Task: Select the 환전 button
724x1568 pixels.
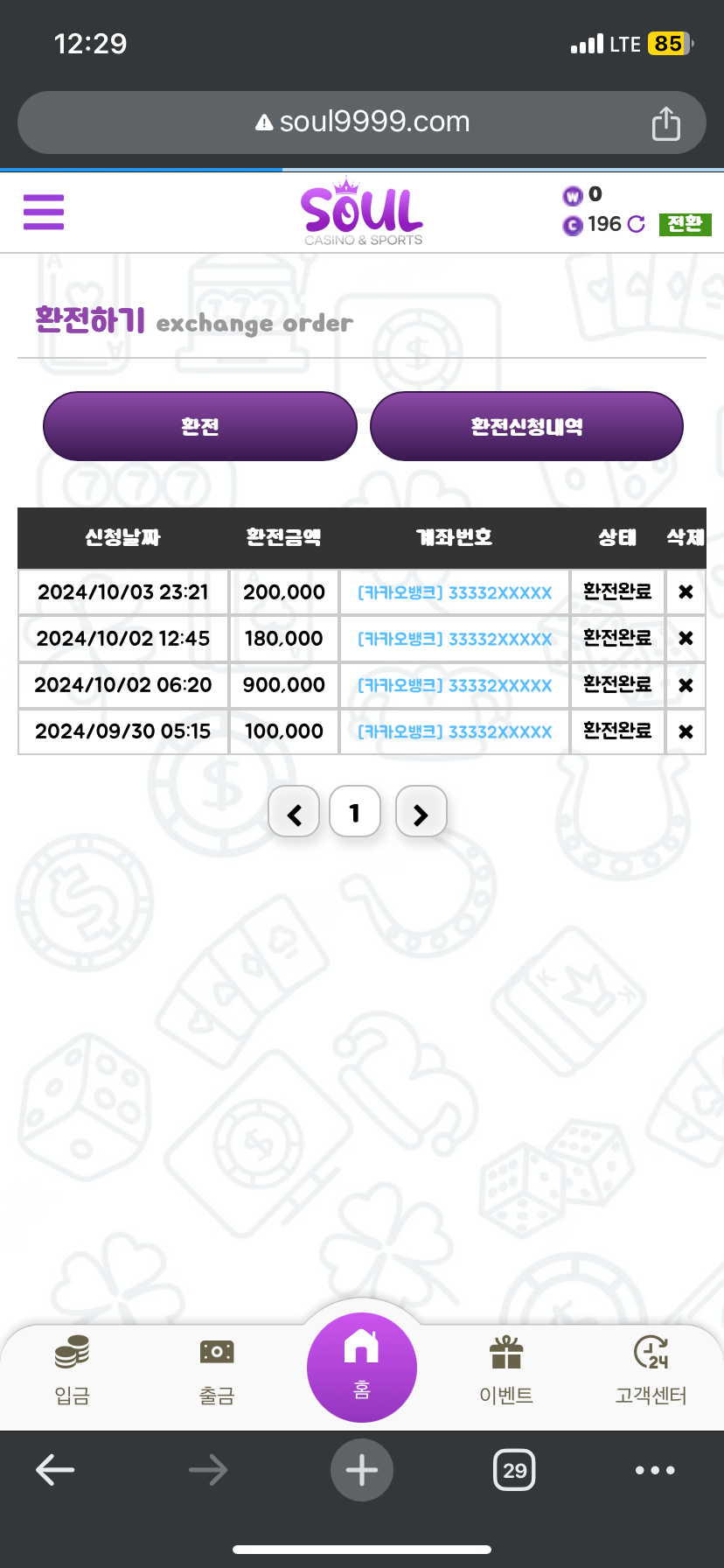Action: click(200, 426)
